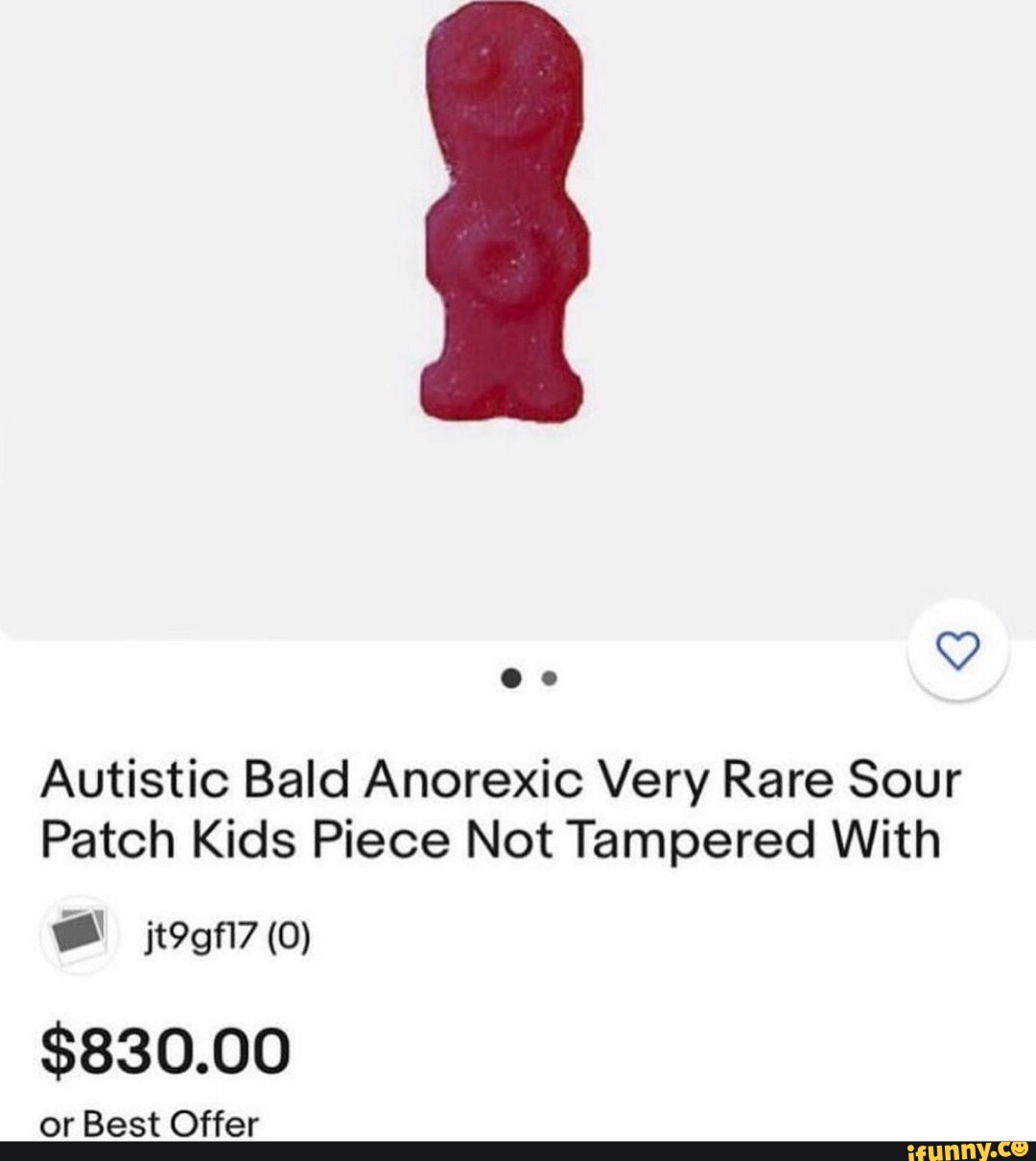
Task: Click the photo placeholder icon beside seller name
Action: coord(79,936)
